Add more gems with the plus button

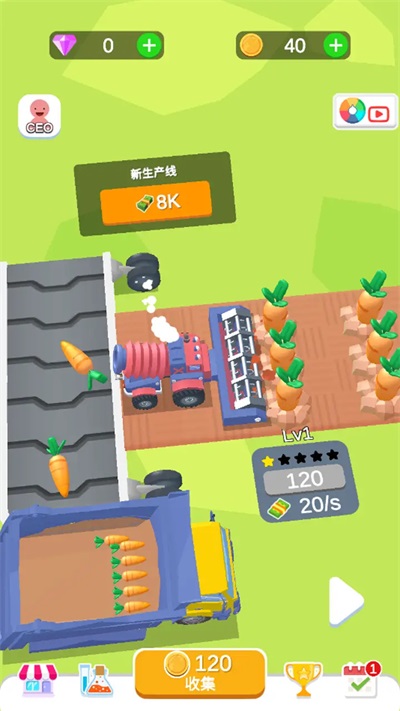click(x=149, y=45)
